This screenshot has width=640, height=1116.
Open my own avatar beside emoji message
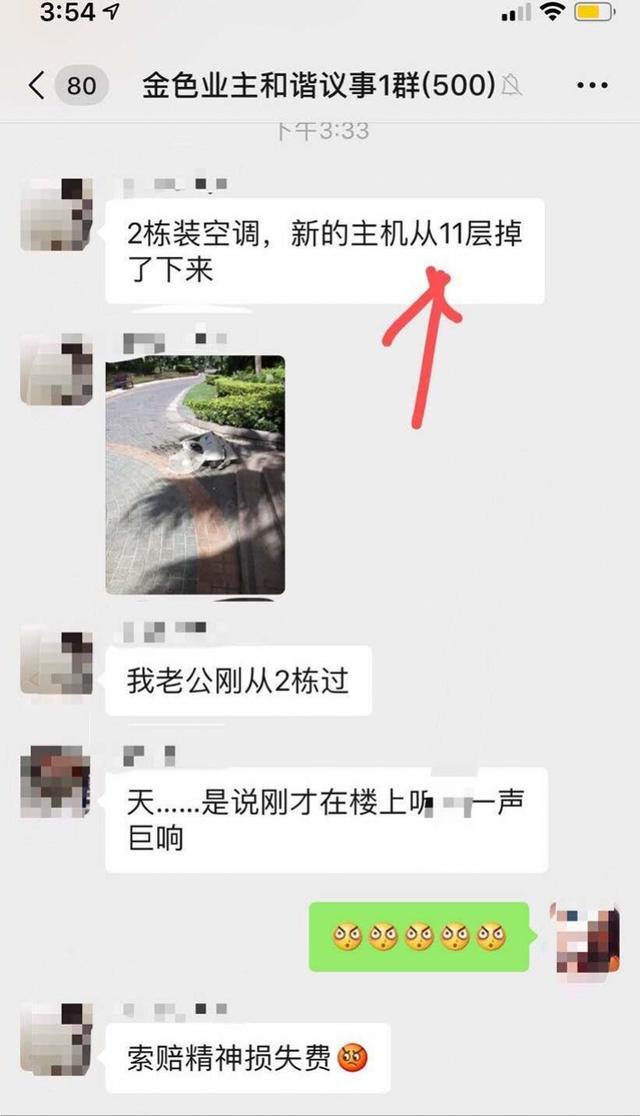click(584, 937)
